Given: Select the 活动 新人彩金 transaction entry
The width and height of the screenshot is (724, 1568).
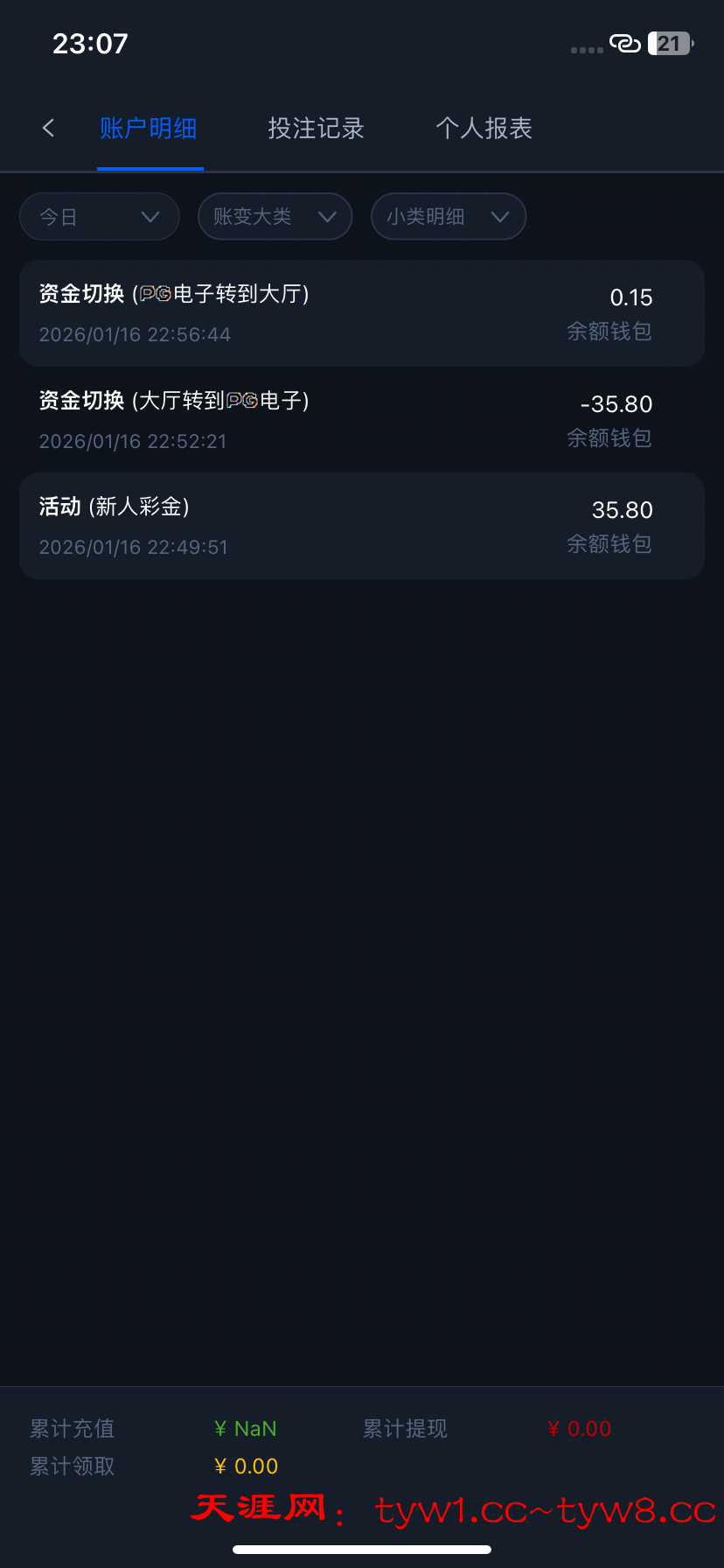Looking at the screenshot, I should [362, 526].
